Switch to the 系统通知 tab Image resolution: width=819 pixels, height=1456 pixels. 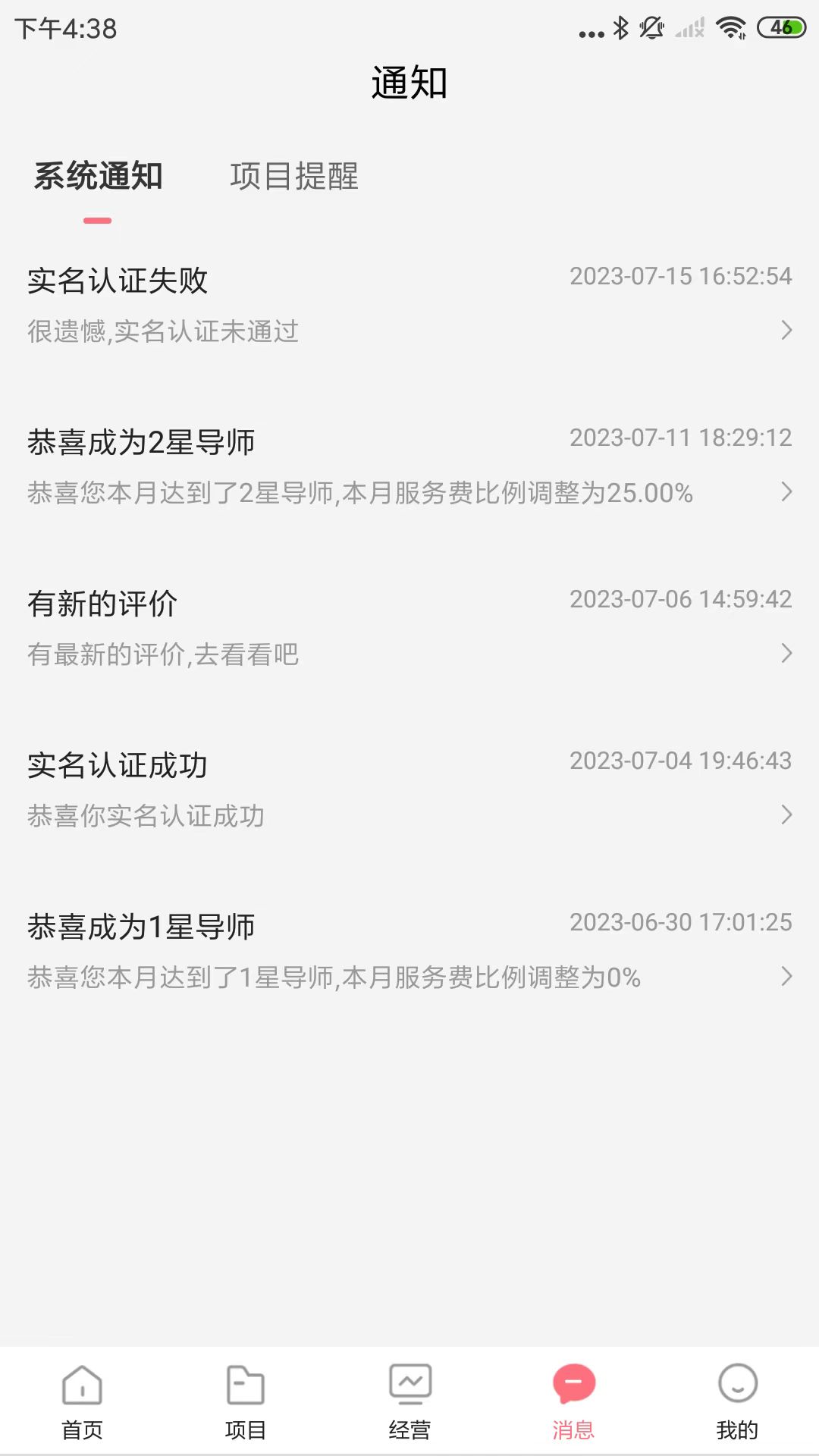tap(99, 178)
